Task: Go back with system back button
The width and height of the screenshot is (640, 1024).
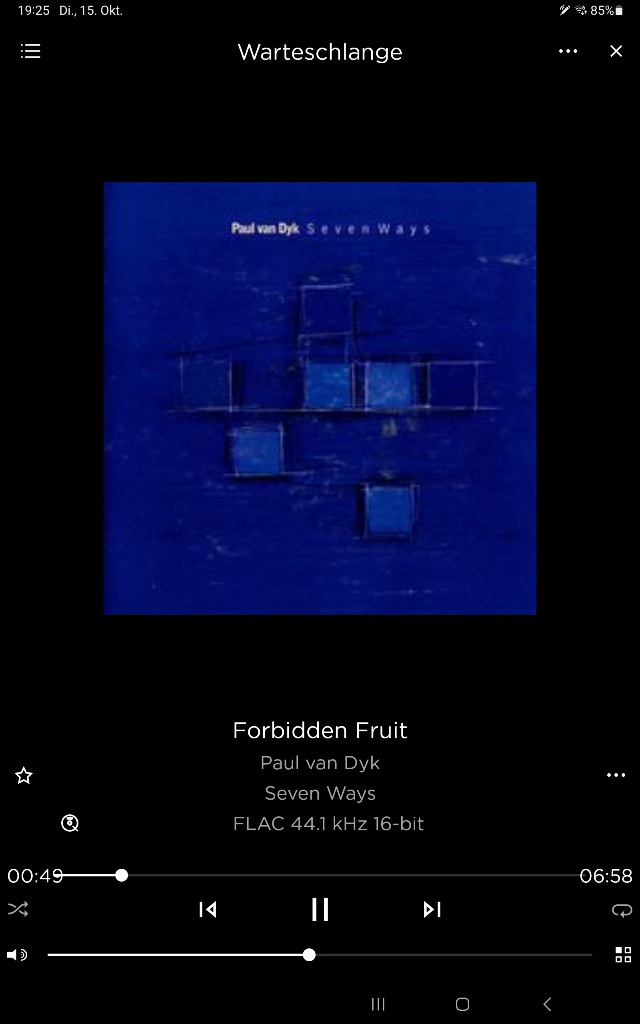Action: pyautogui.click(x=547, y=1004)
